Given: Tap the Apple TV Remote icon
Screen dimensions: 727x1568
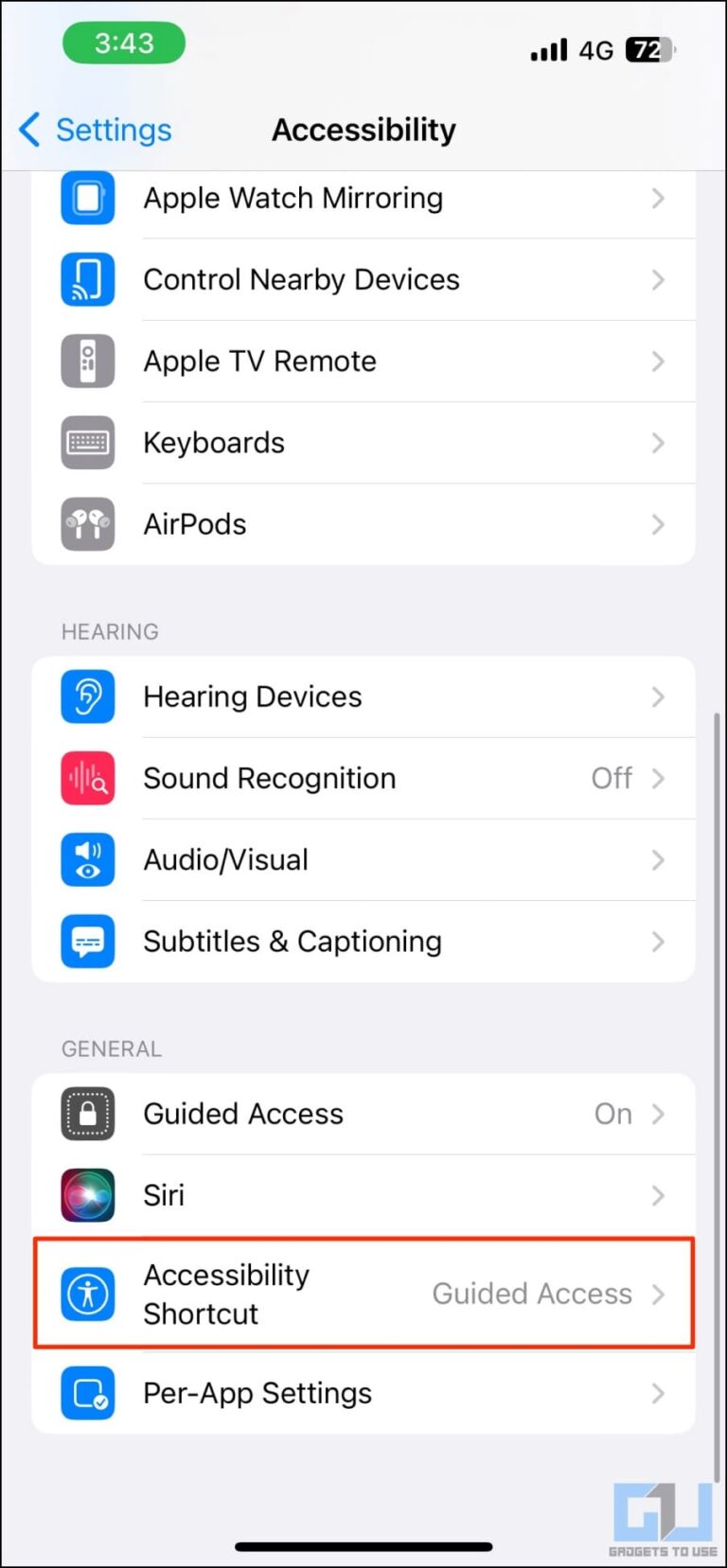Looking at the screenshot, I should pyautogui.click(x=87, y=361).
